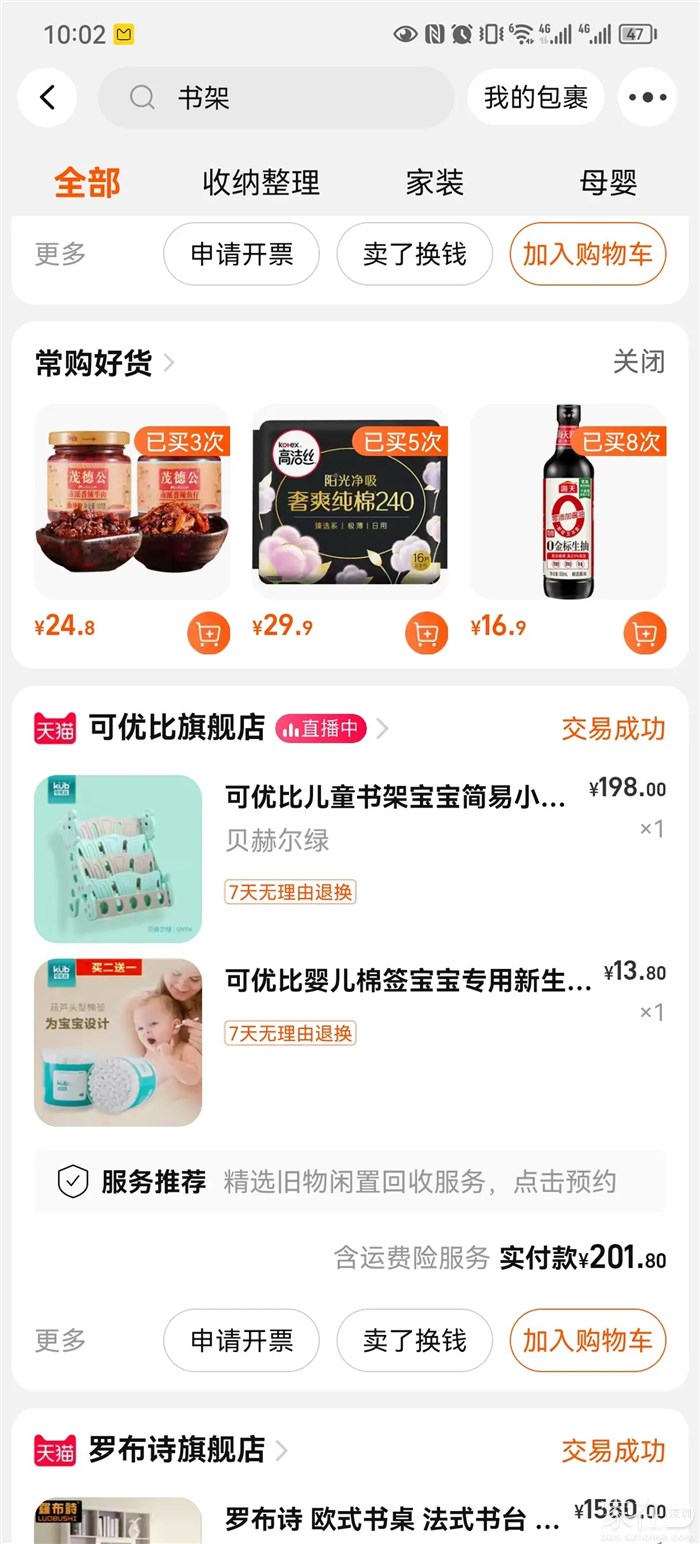View the 可优比婴儿棉签 order item
700x1544 pixels.
pyautogui.click(x=408, y=981)
